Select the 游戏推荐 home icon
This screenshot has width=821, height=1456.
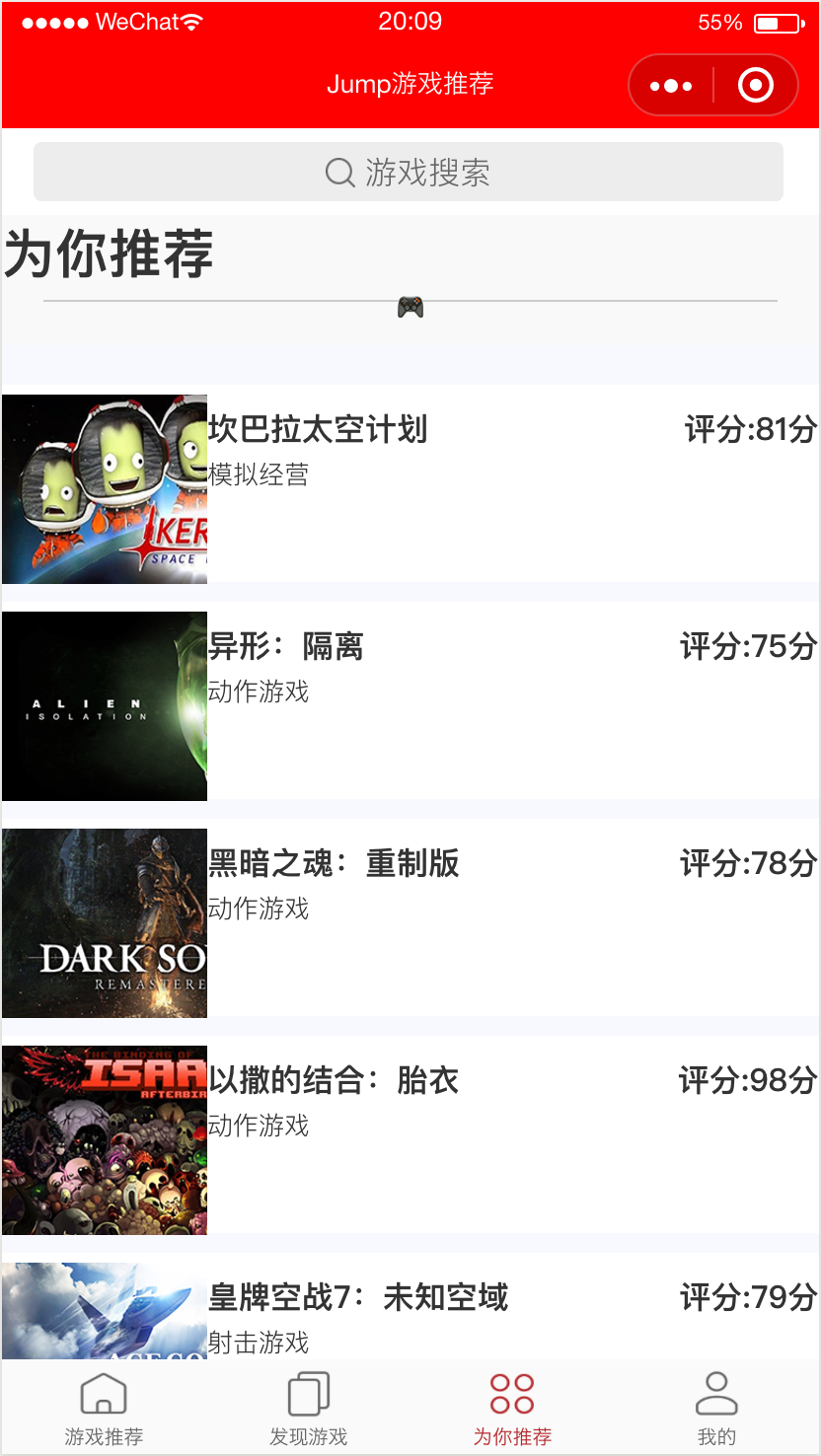[103, 1394]
